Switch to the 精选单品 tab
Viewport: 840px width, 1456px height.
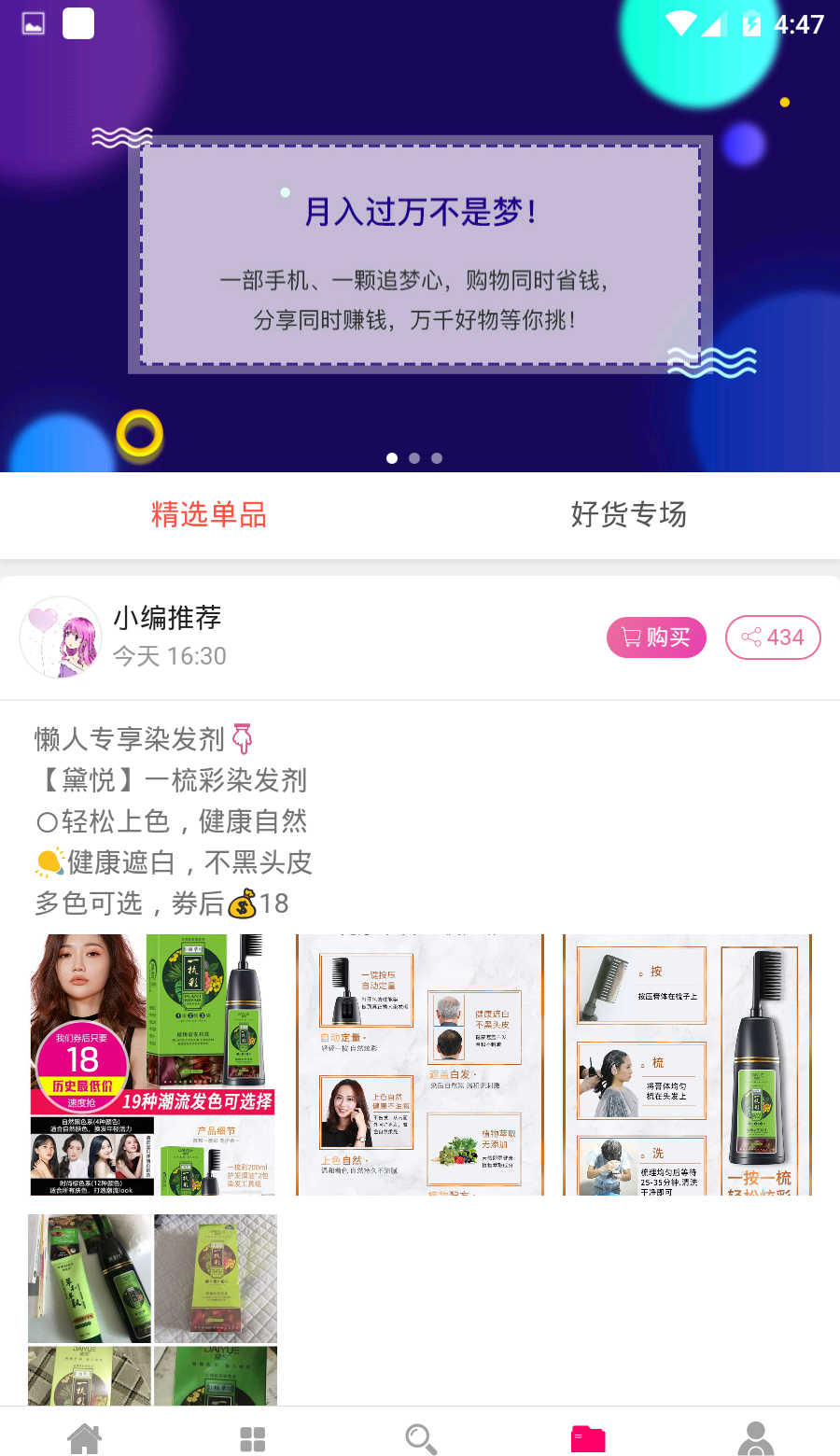pos(209,514)
